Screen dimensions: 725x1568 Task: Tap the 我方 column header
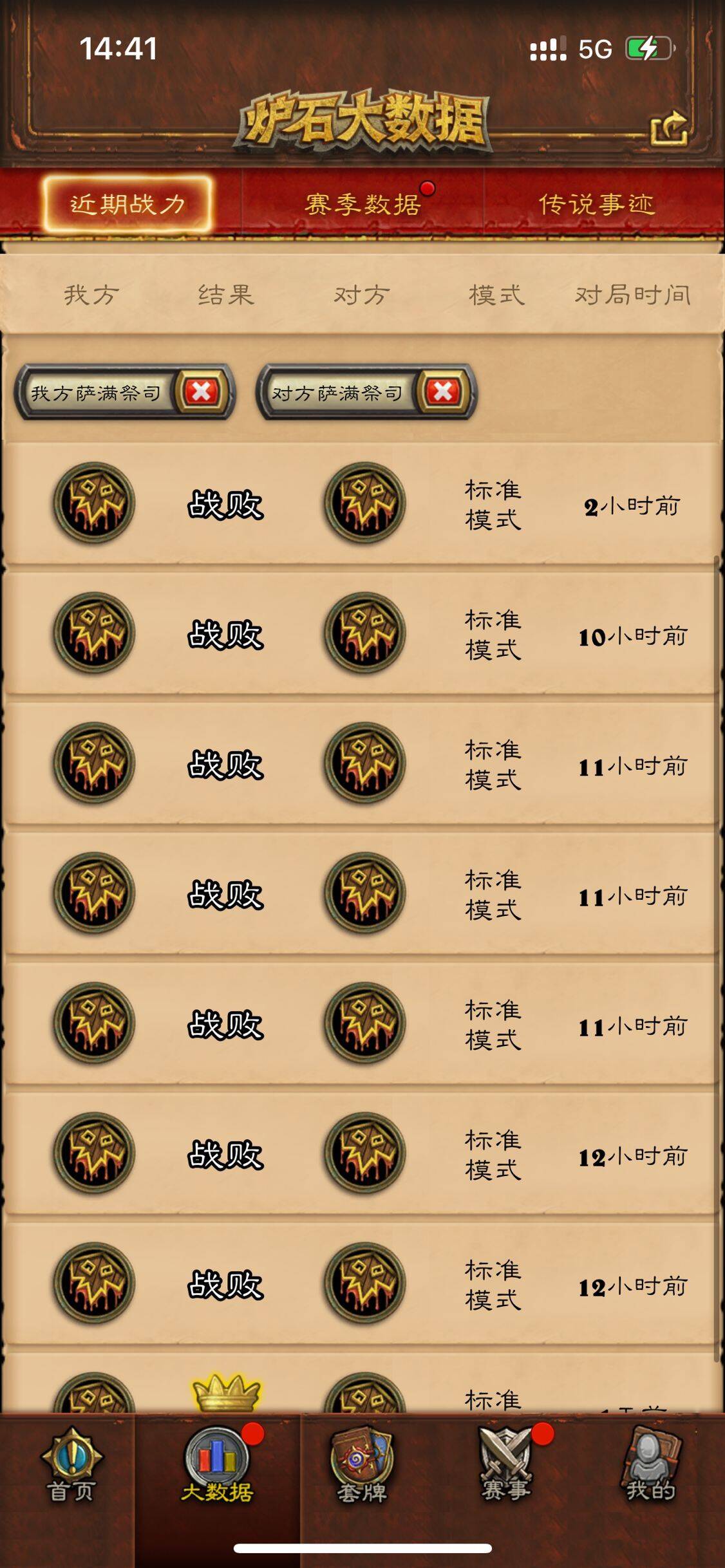(x=91, y=295)
